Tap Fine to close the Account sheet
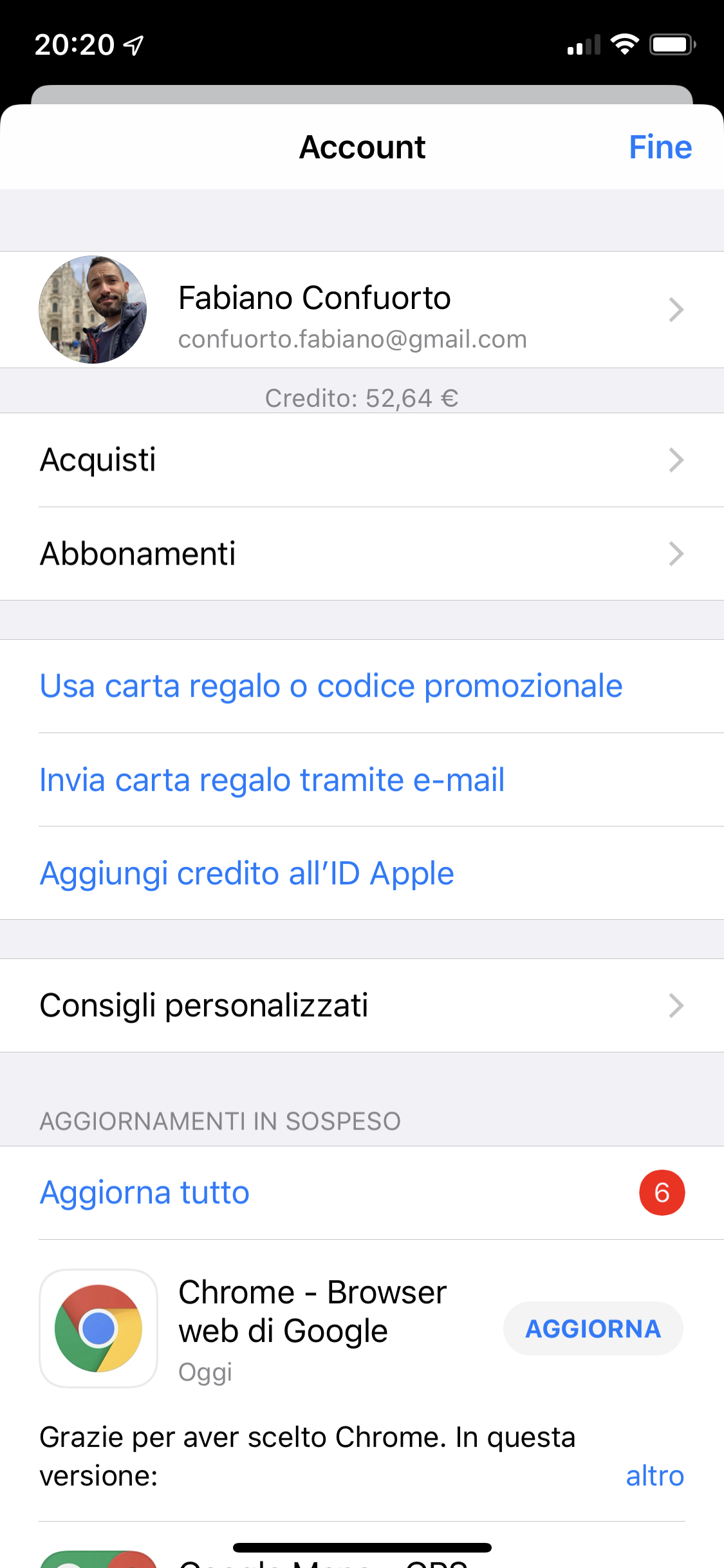The width and height of the screenshot is (724, 1568). [660, 147]
